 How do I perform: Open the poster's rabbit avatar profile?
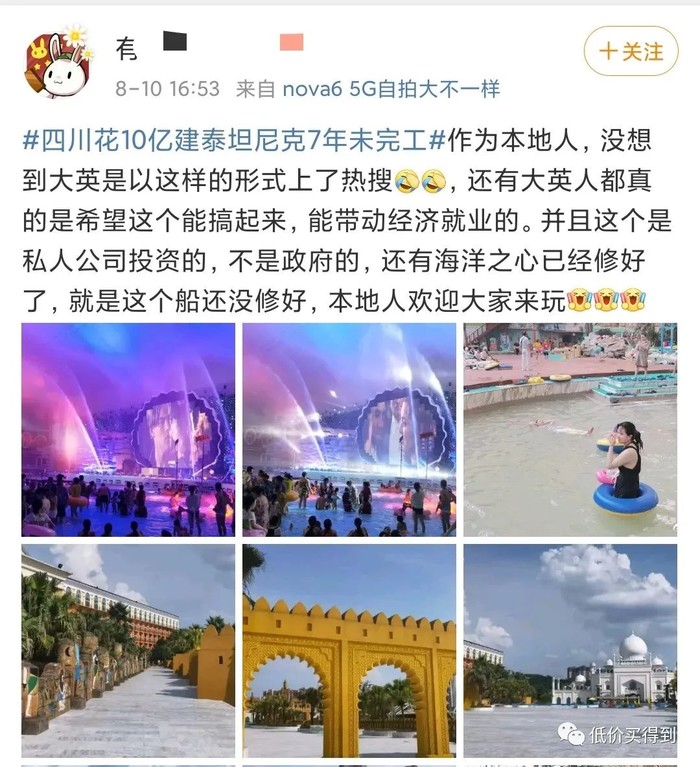57,62
